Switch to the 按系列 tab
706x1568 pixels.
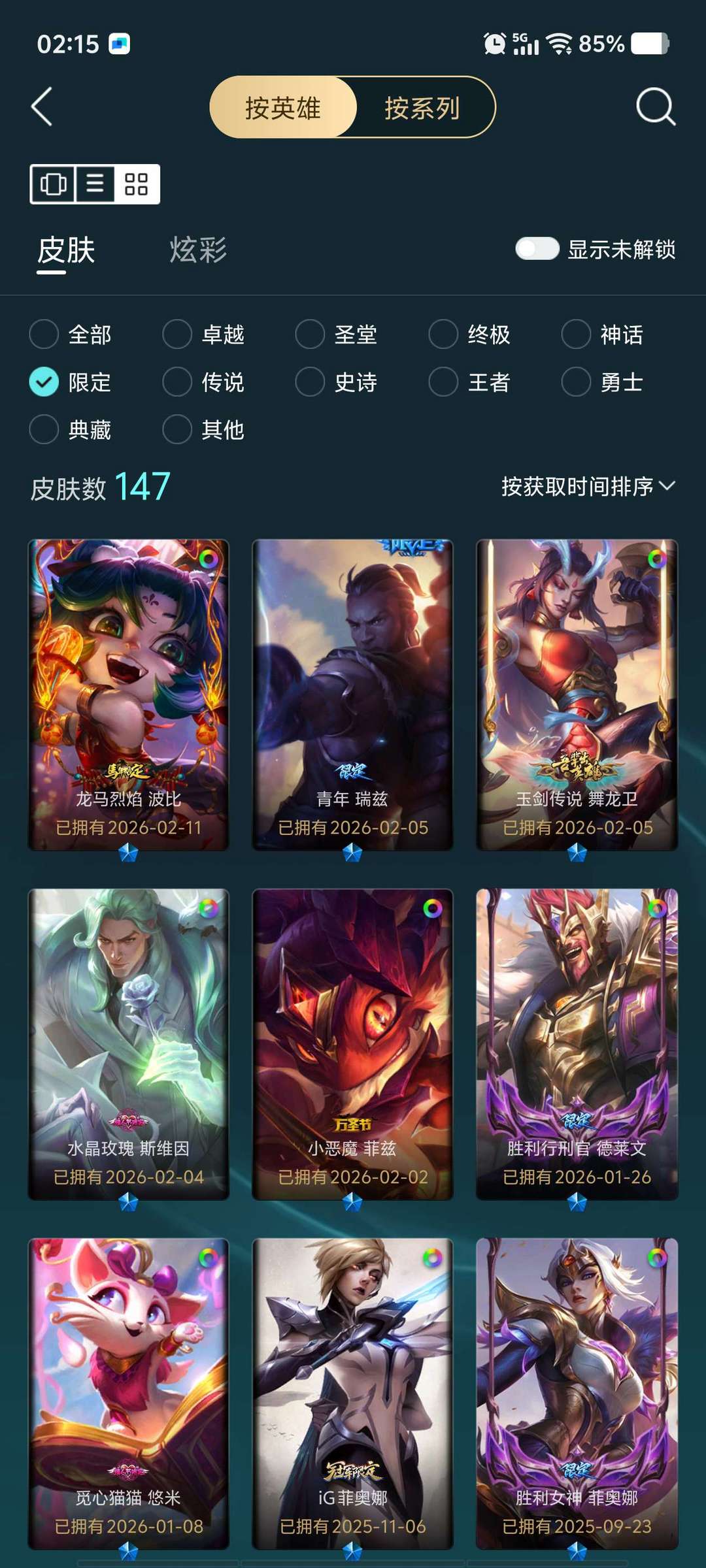coord(420,108)
